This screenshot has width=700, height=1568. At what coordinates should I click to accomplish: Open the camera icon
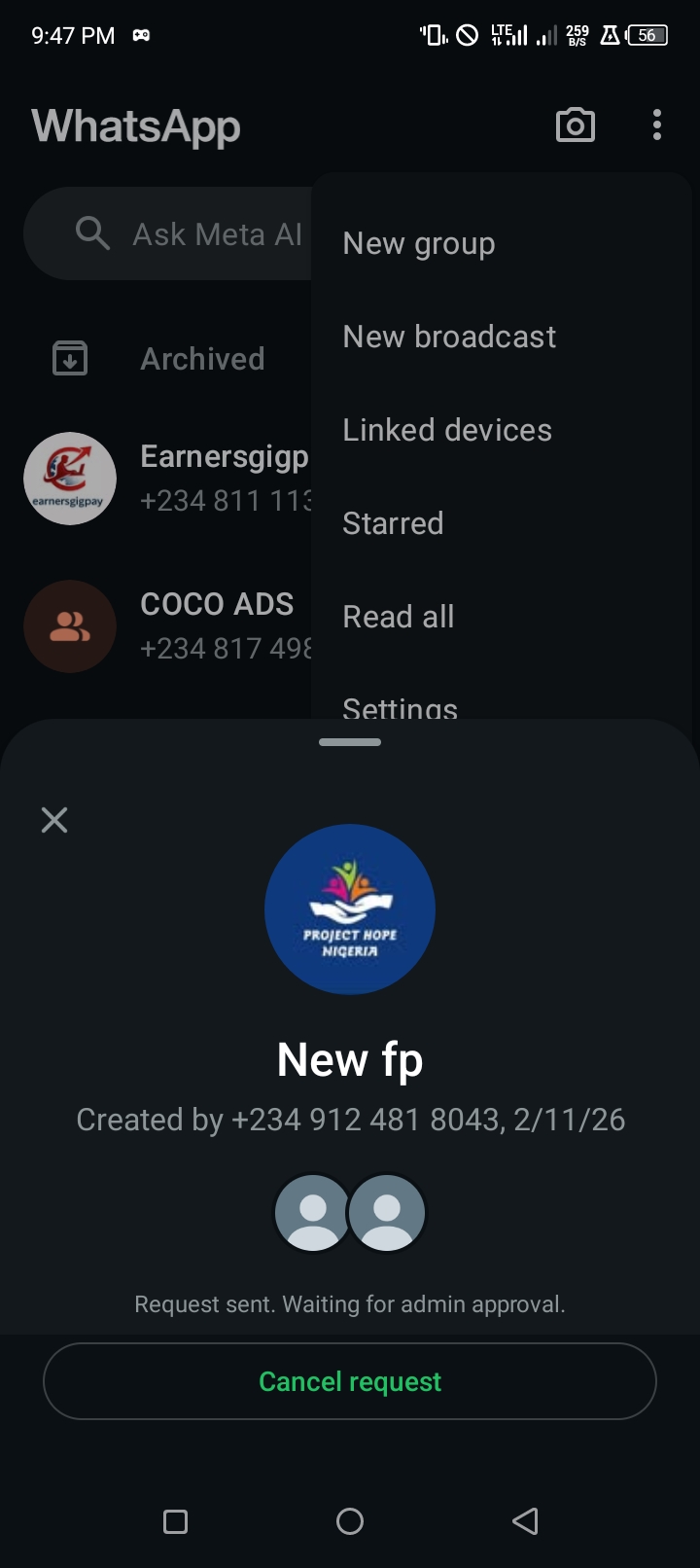coord(575,125)
